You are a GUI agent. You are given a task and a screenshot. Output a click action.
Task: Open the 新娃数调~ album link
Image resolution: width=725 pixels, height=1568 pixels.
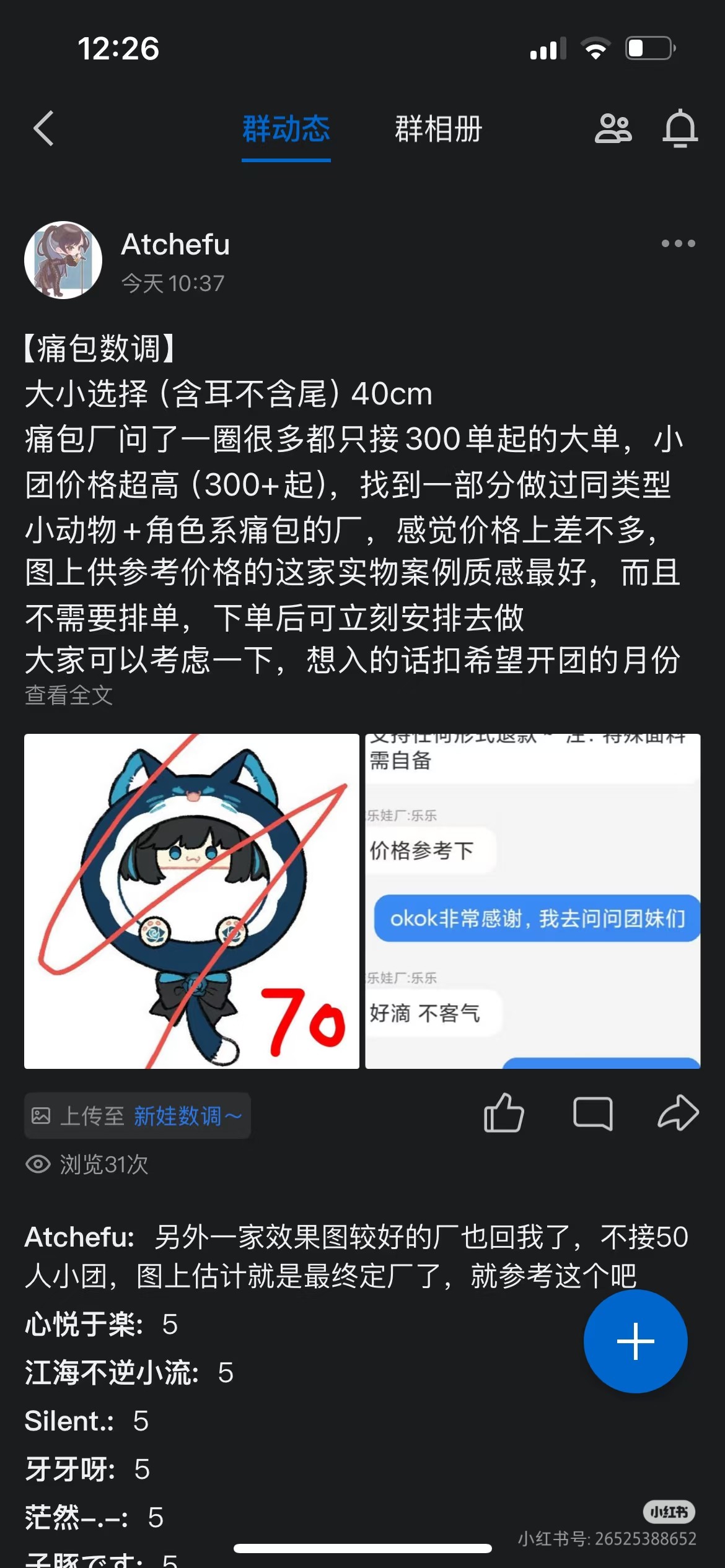pos(188,1116)
